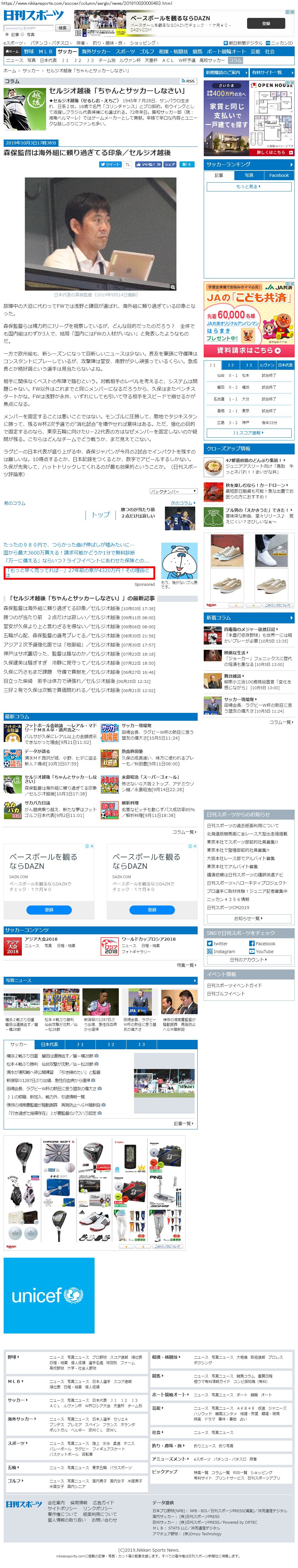Enlarge the 森保監督 article photo

pyautogui.click(x=173, y=287)
